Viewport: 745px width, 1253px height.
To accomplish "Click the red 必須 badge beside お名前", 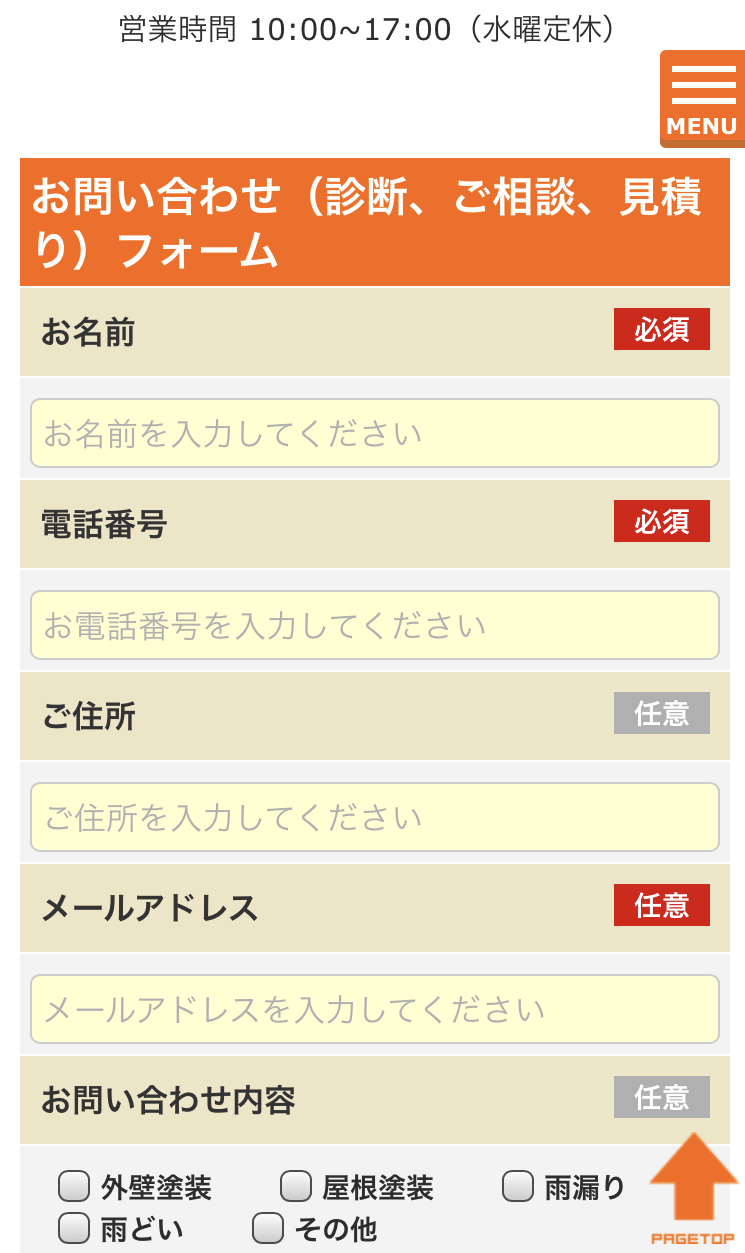I will click(x=663, y=328).
